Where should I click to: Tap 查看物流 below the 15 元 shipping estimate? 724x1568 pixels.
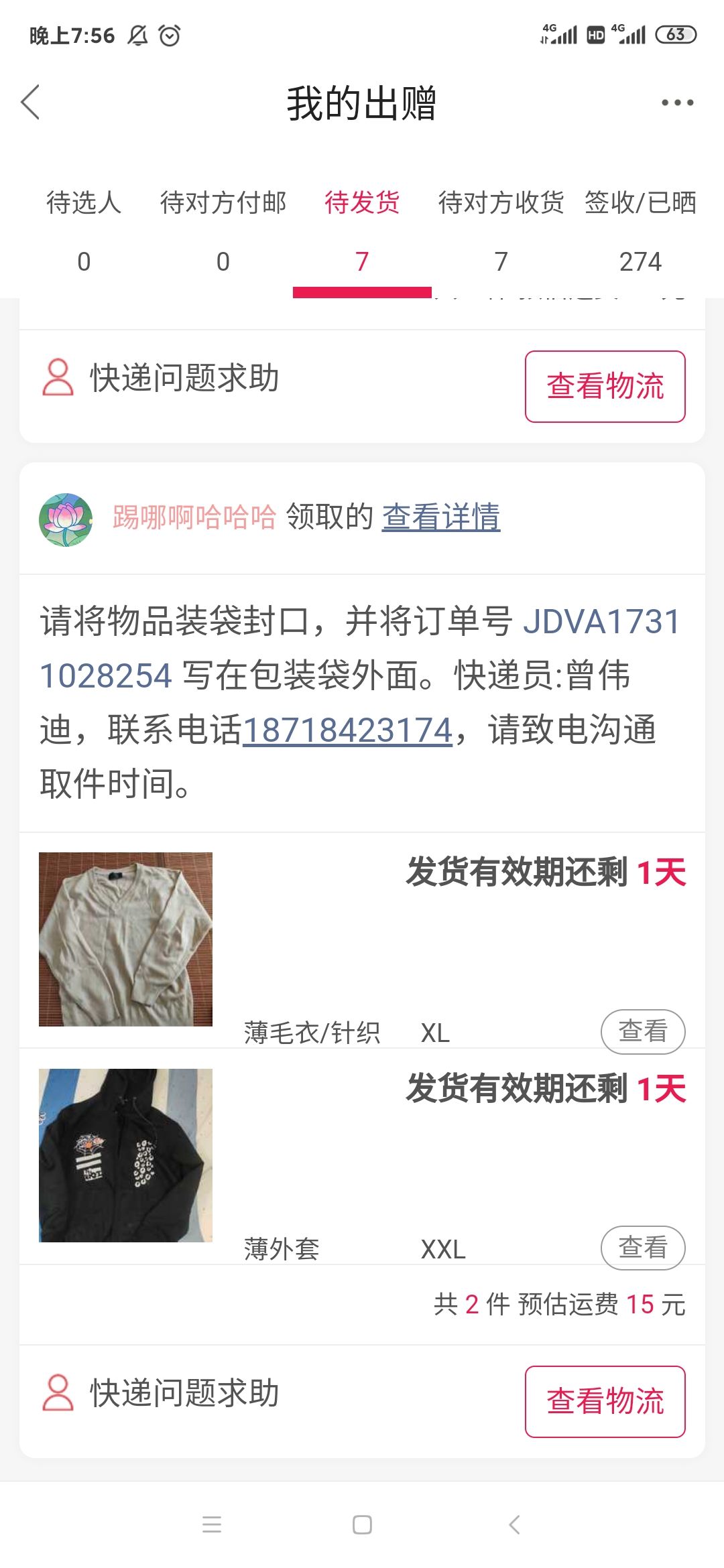(x=605, y=1401)
